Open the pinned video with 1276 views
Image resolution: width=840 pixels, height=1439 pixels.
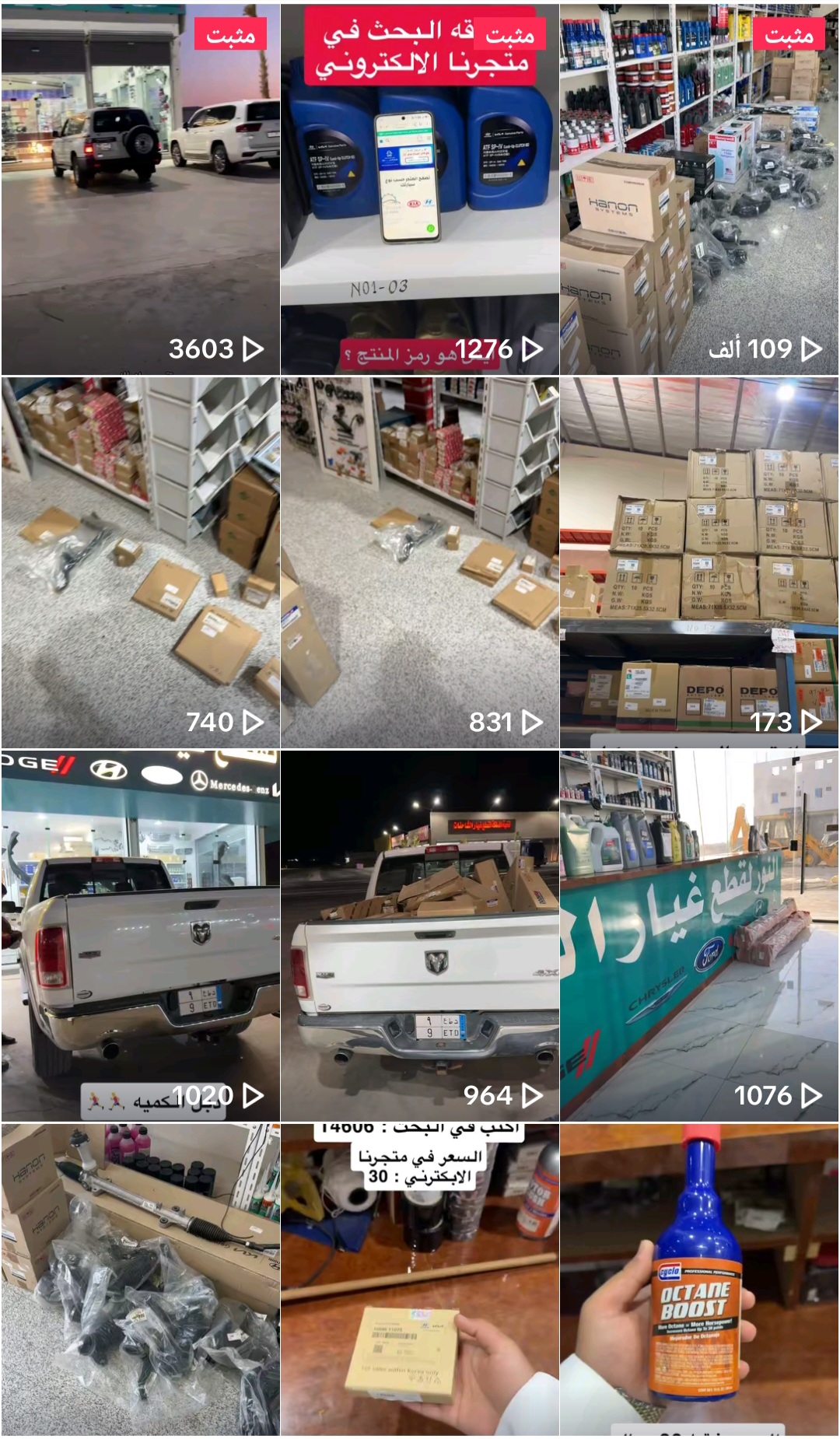[420, 189]
